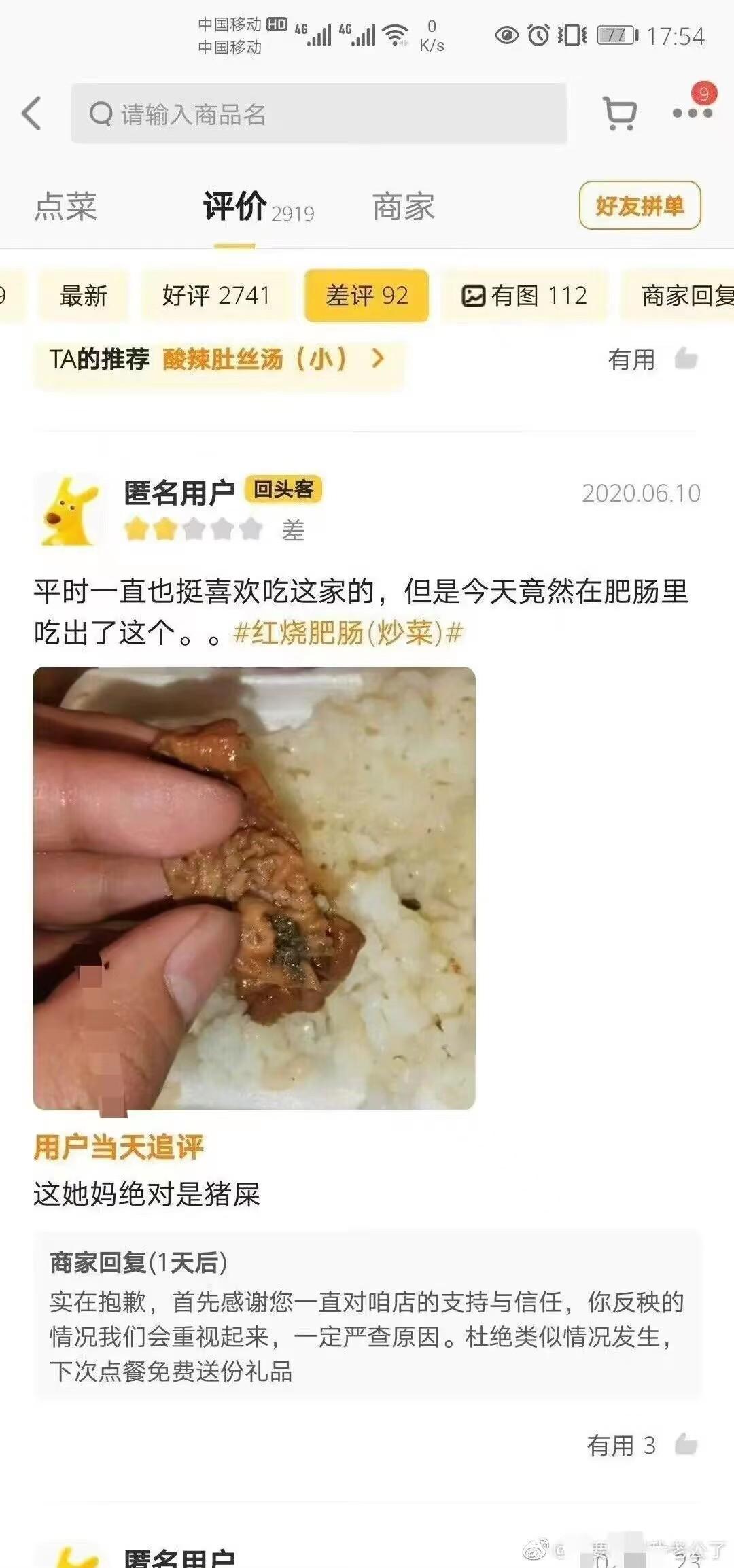Open the three-dot more menu

coord(692,114)
